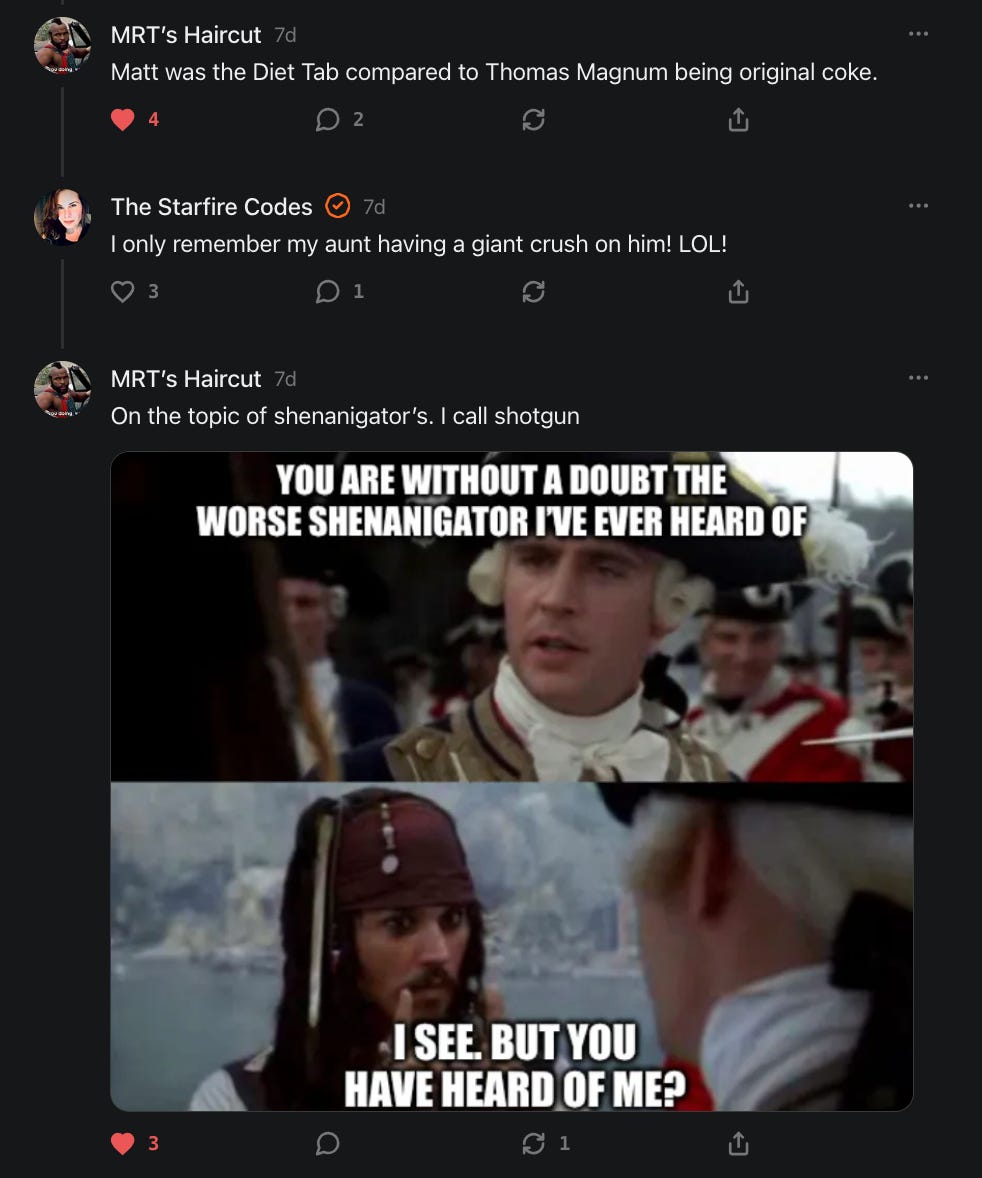Open The Starfire Codes profile name

212,207
